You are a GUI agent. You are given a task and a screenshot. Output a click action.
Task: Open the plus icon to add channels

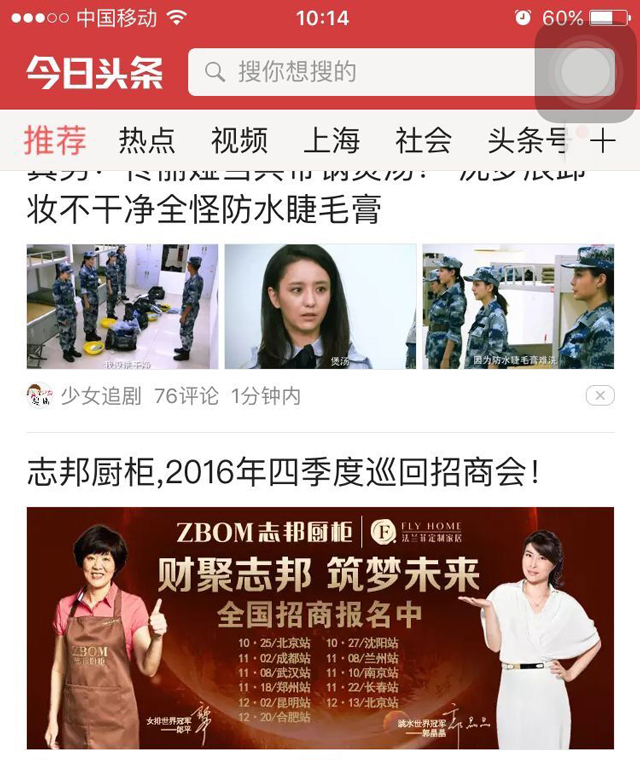coord(602,141)
